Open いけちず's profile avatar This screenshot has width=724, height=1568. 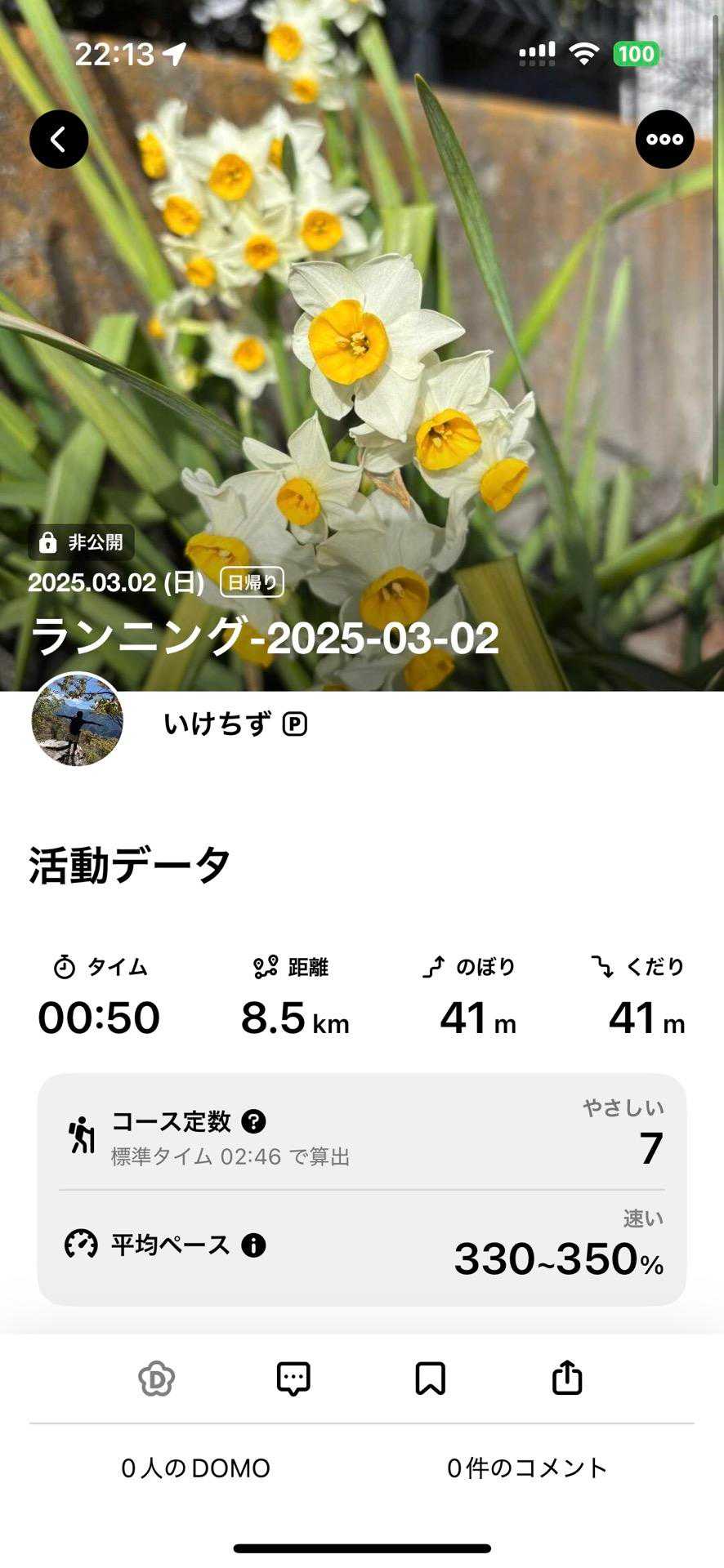pyautogui.click(x=78, y=720)
